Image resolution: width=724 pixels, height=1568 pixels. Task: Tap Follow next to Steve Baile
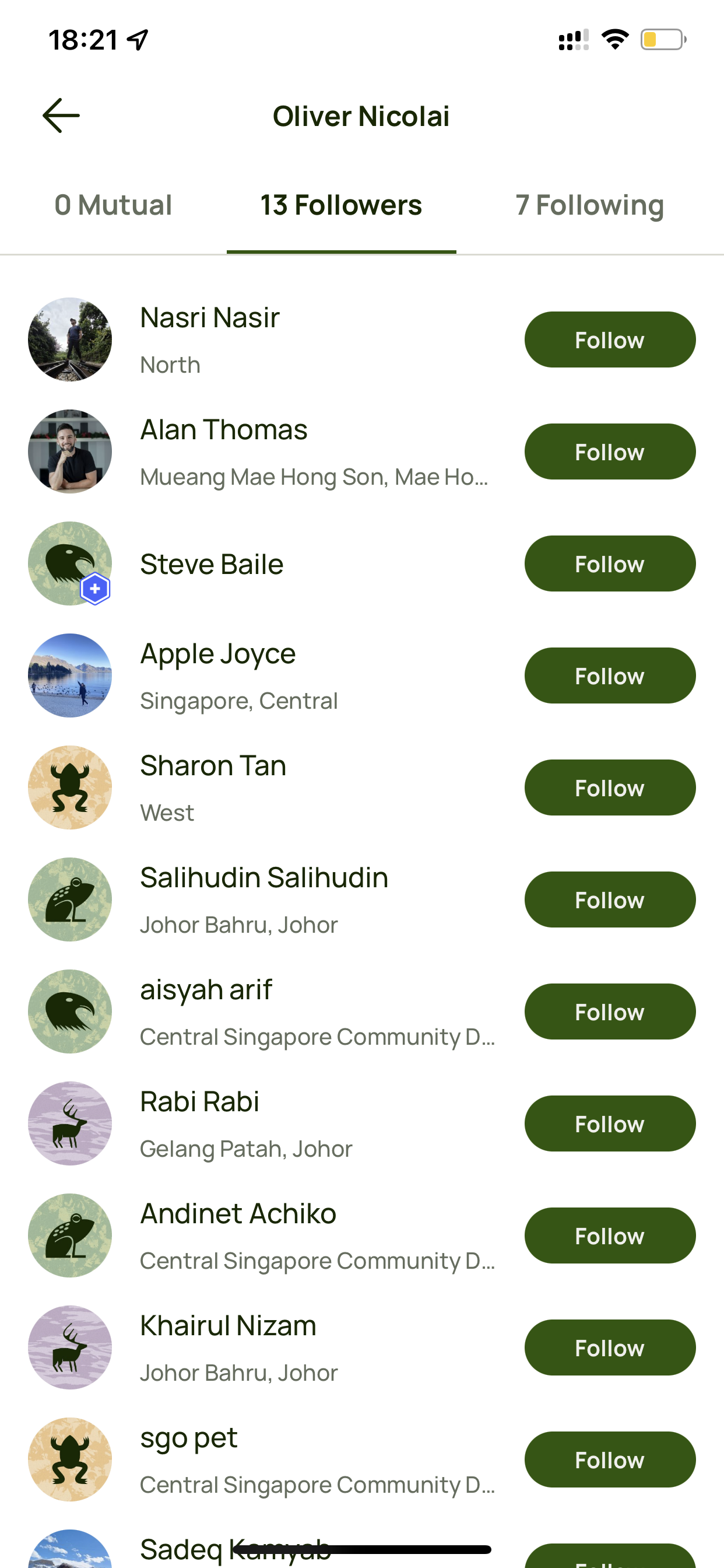coord(610,563)
